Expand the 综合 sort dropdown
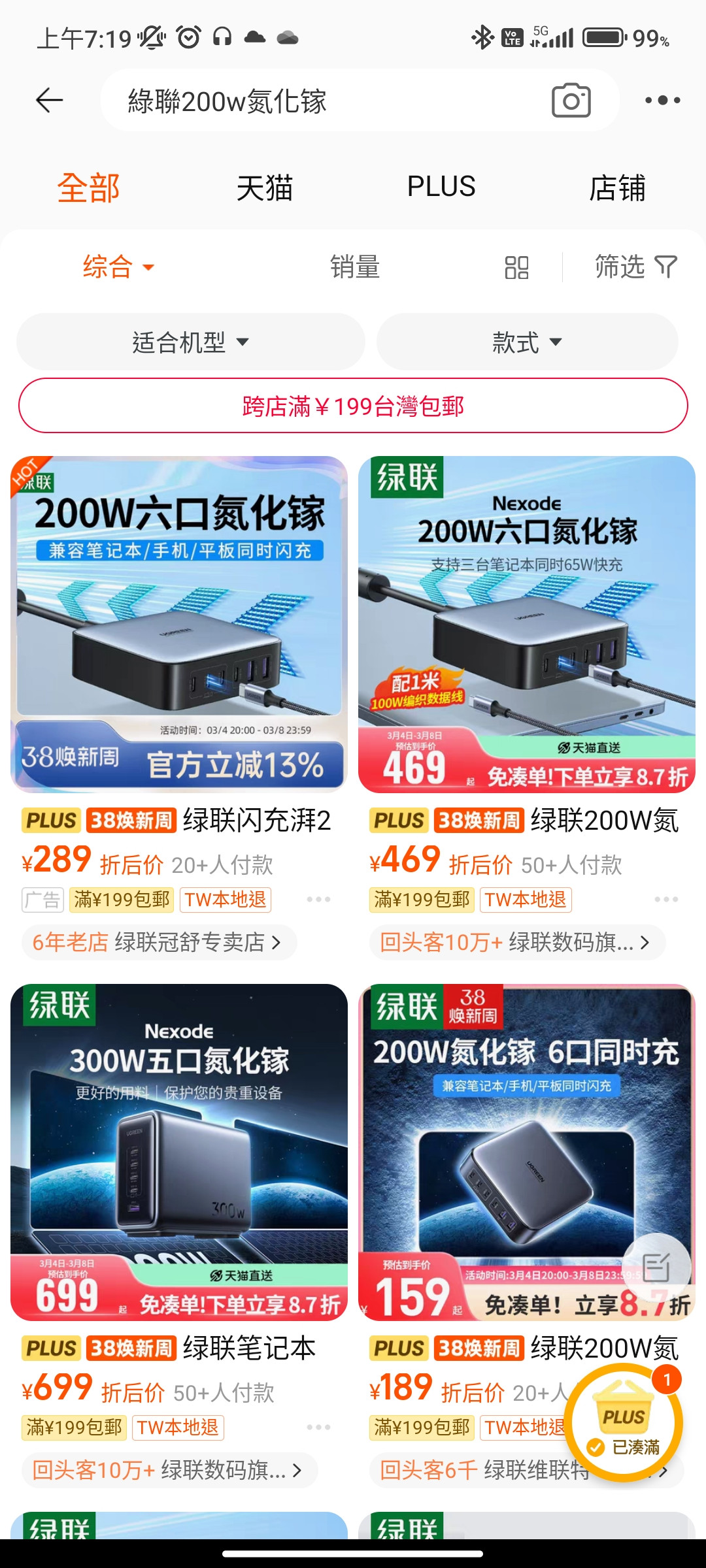Viewport: 706px width, 1568px height. pyautogui.click(x=118, y=267)
